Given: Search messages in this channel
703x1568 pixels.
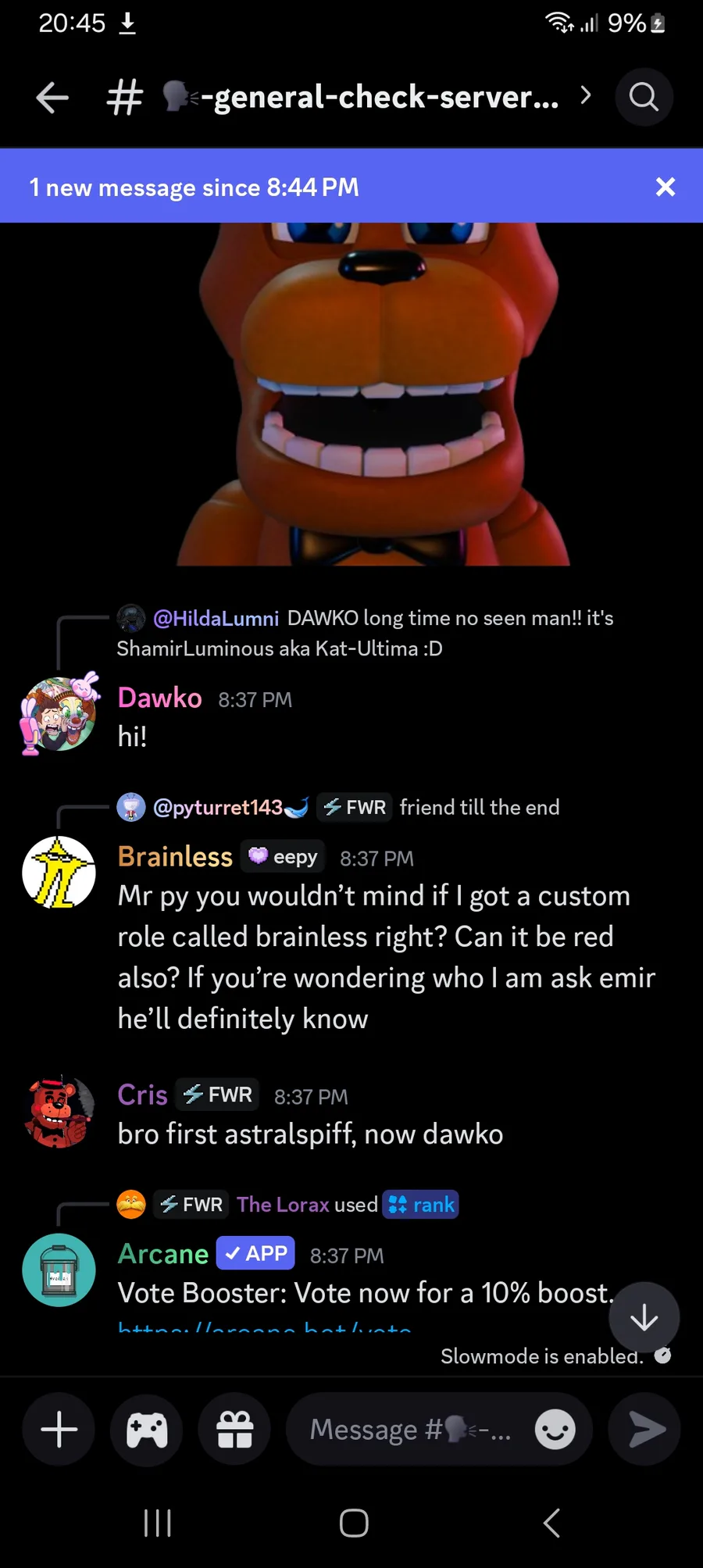Looking at the screenshot, I should point(644,97).
